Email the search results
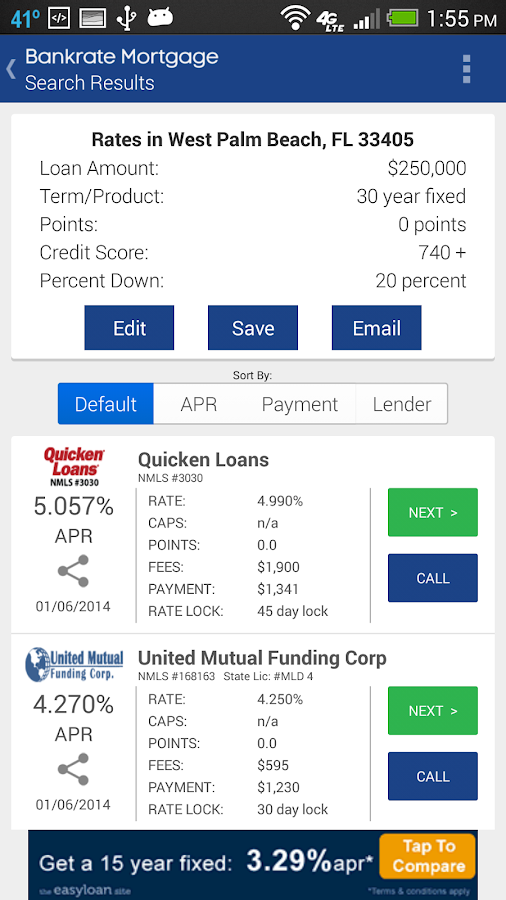Screen dimensions: 506x900 [x=376, y=328]
